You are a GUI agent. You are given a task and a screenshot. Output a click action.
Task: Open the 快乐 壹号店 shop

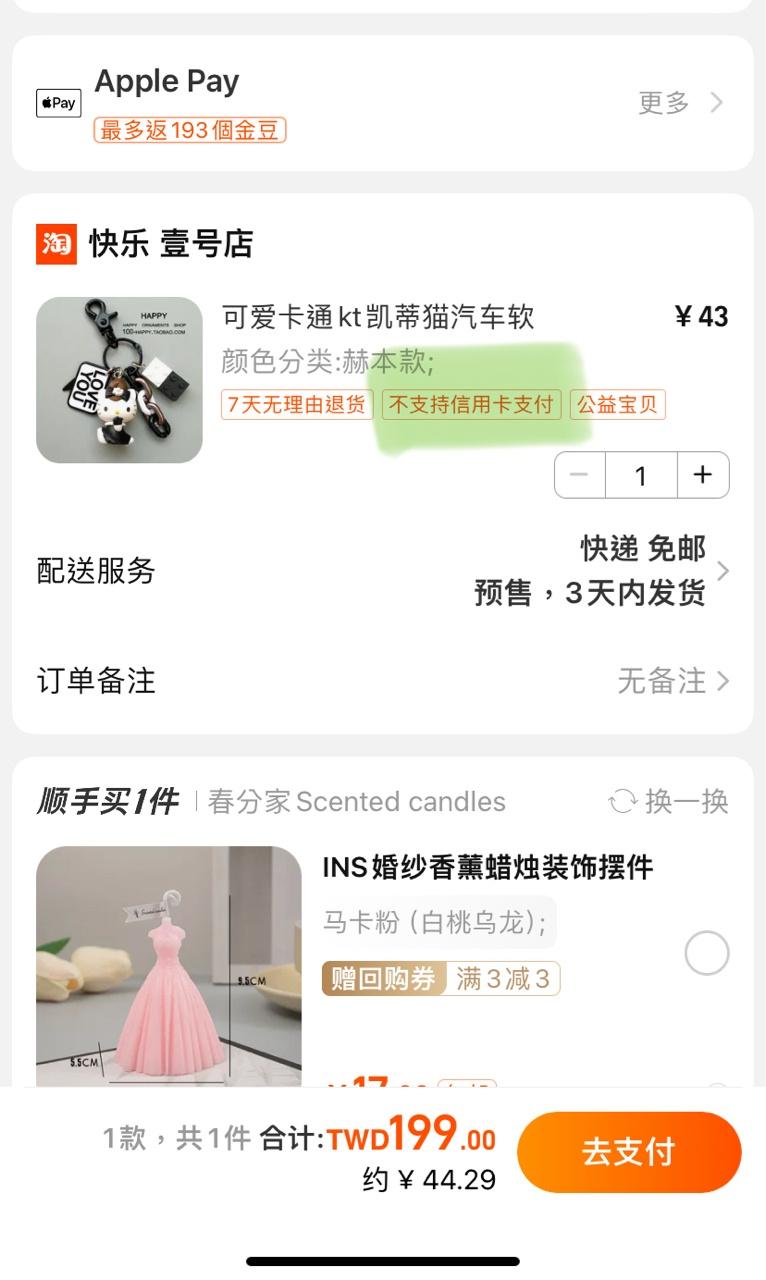click(170, 244)
